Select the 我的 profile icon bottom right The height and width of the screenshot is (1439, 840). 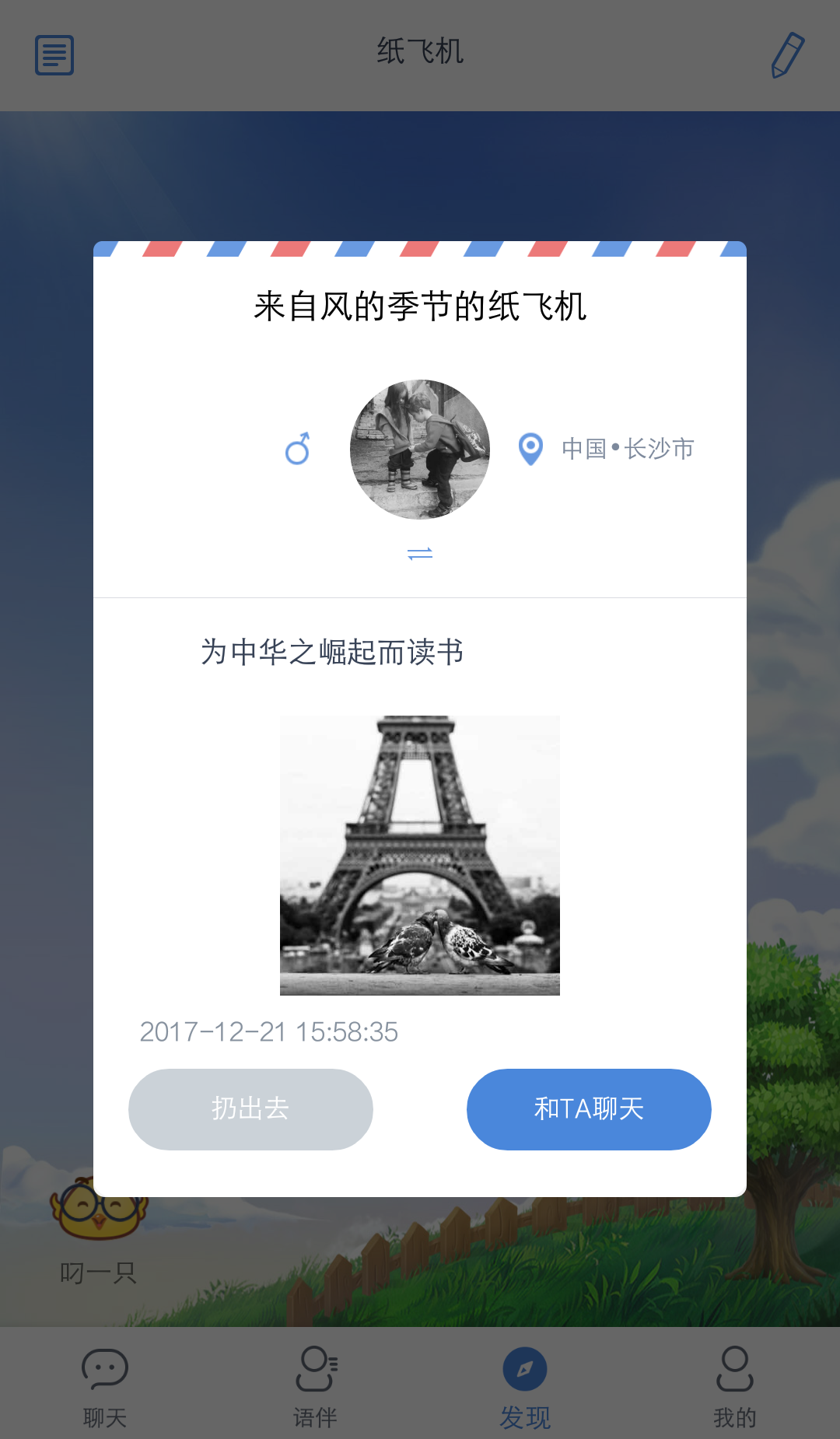click(735, 1369)
